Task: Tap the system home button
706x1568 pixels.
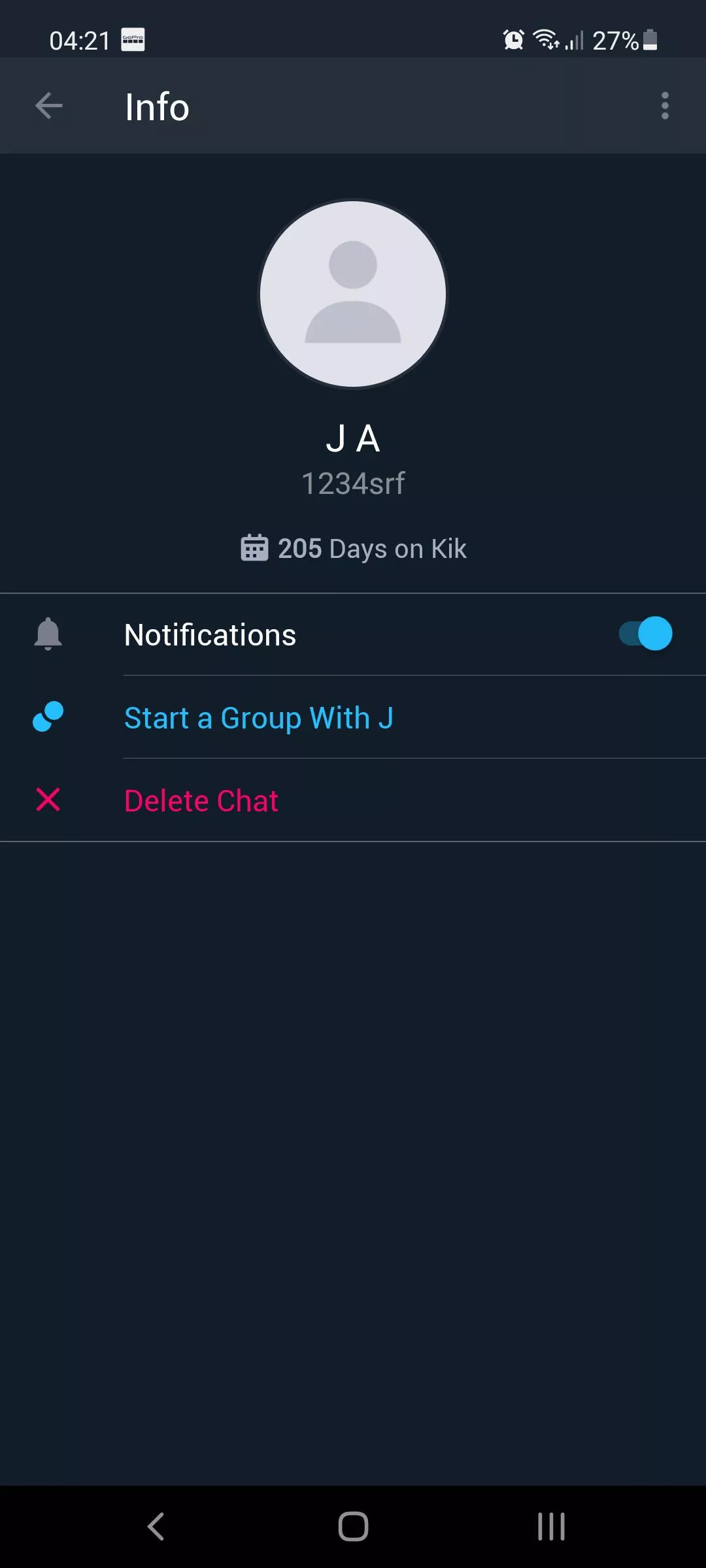Action: click(x=353, y=1527)
